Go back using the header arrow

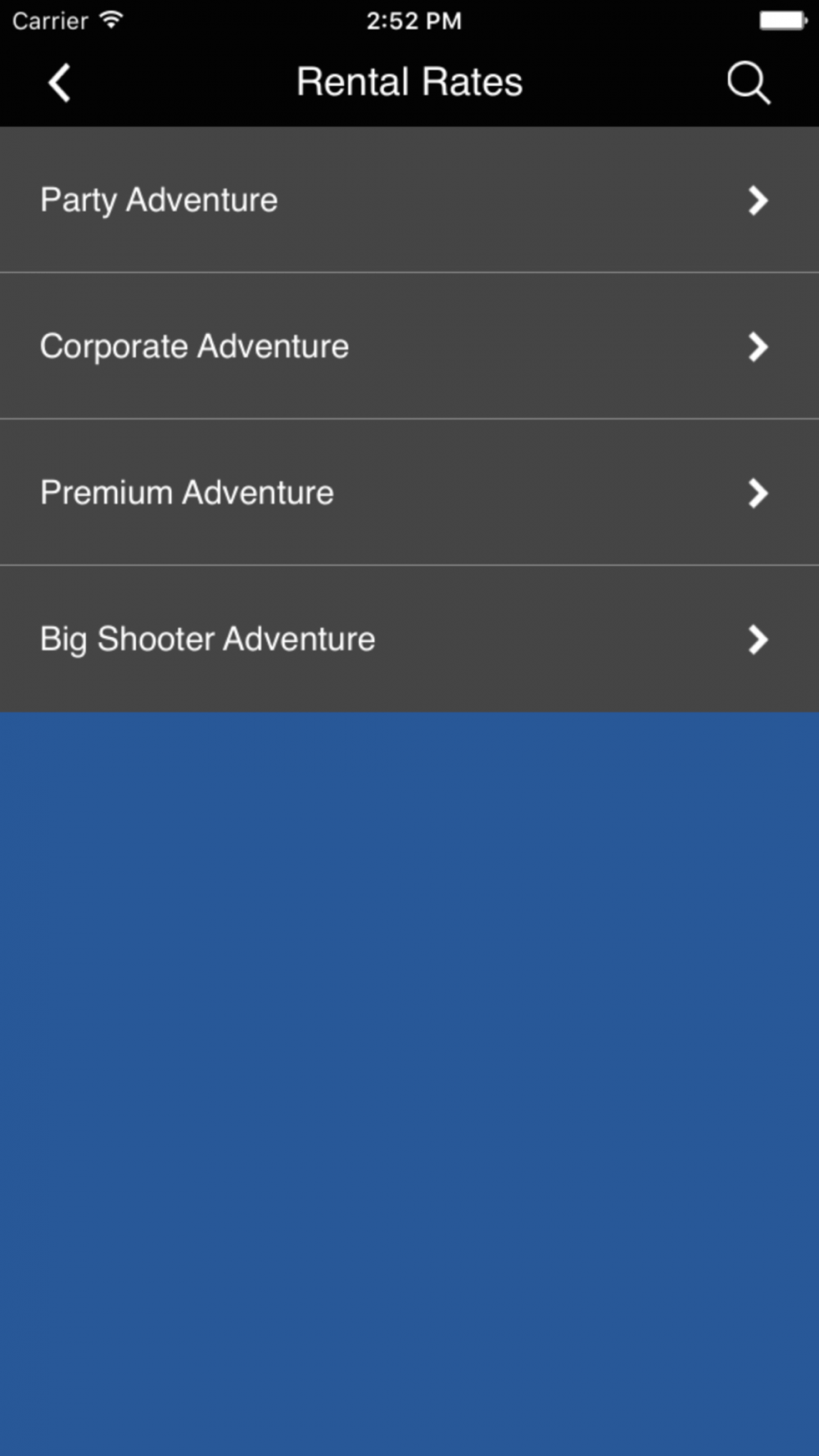tap(60, 83)
